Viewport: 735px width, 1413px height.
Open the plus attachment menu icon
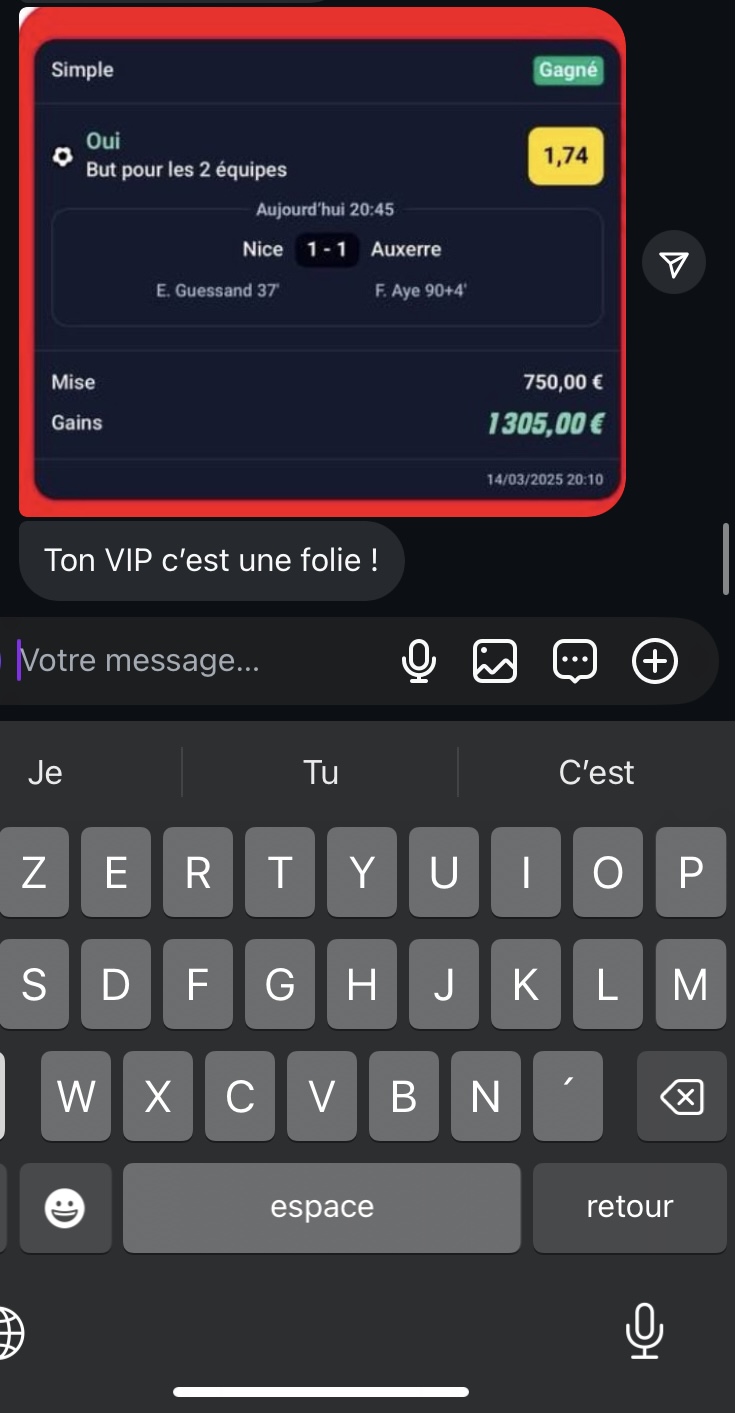(654, 660)
